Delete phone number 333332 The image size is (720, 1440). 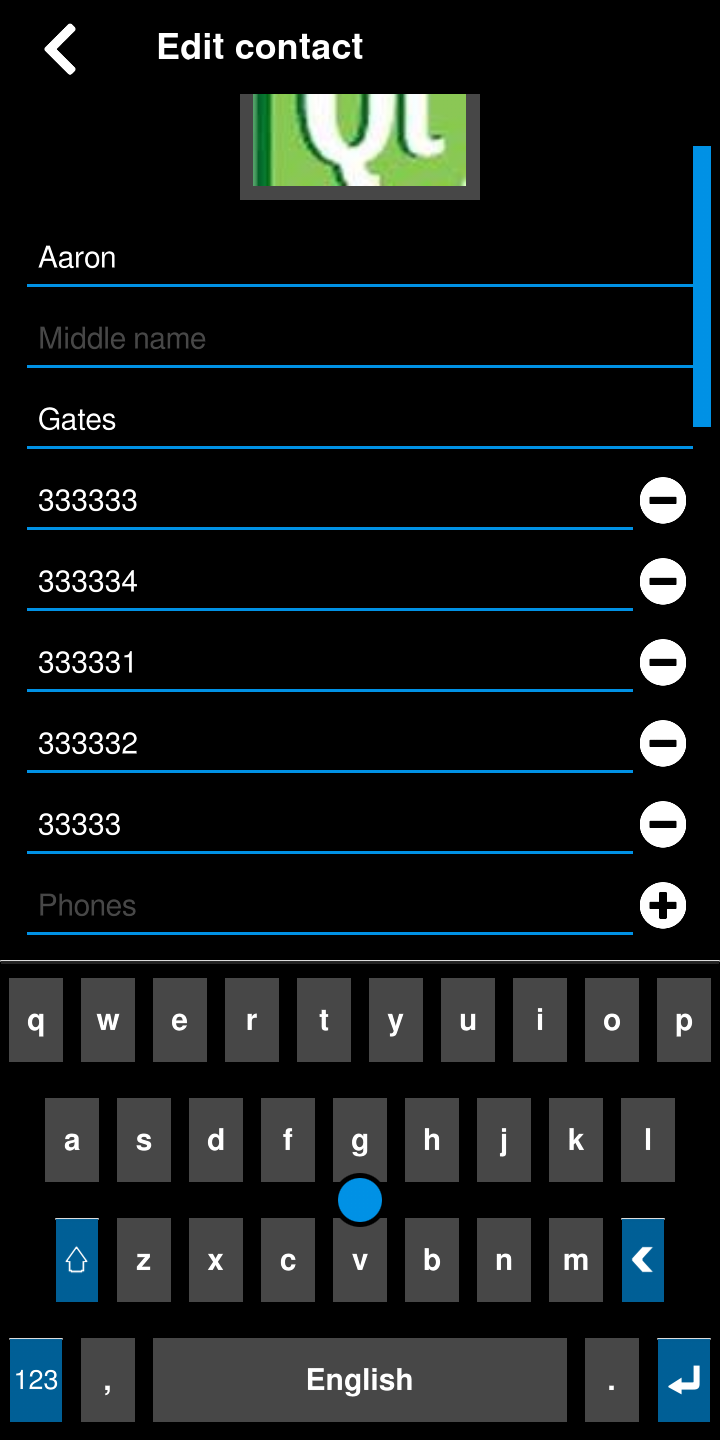(663, 744)
